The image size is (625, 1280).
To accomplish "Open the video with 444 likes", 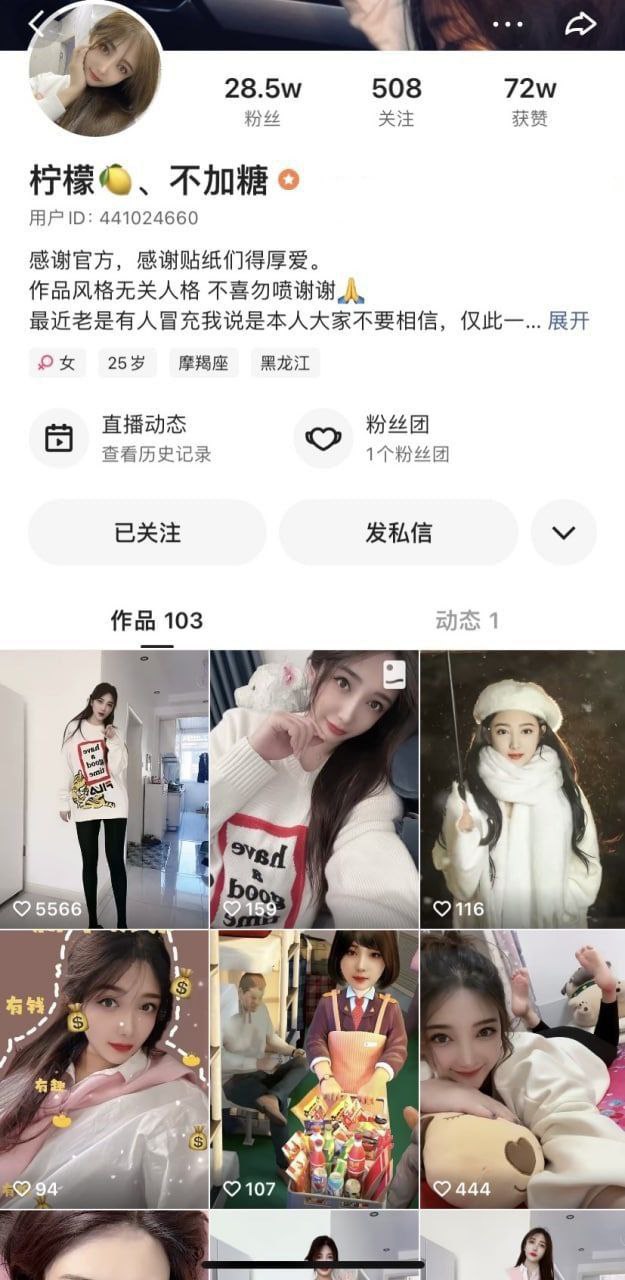I will pos(522,1068).
